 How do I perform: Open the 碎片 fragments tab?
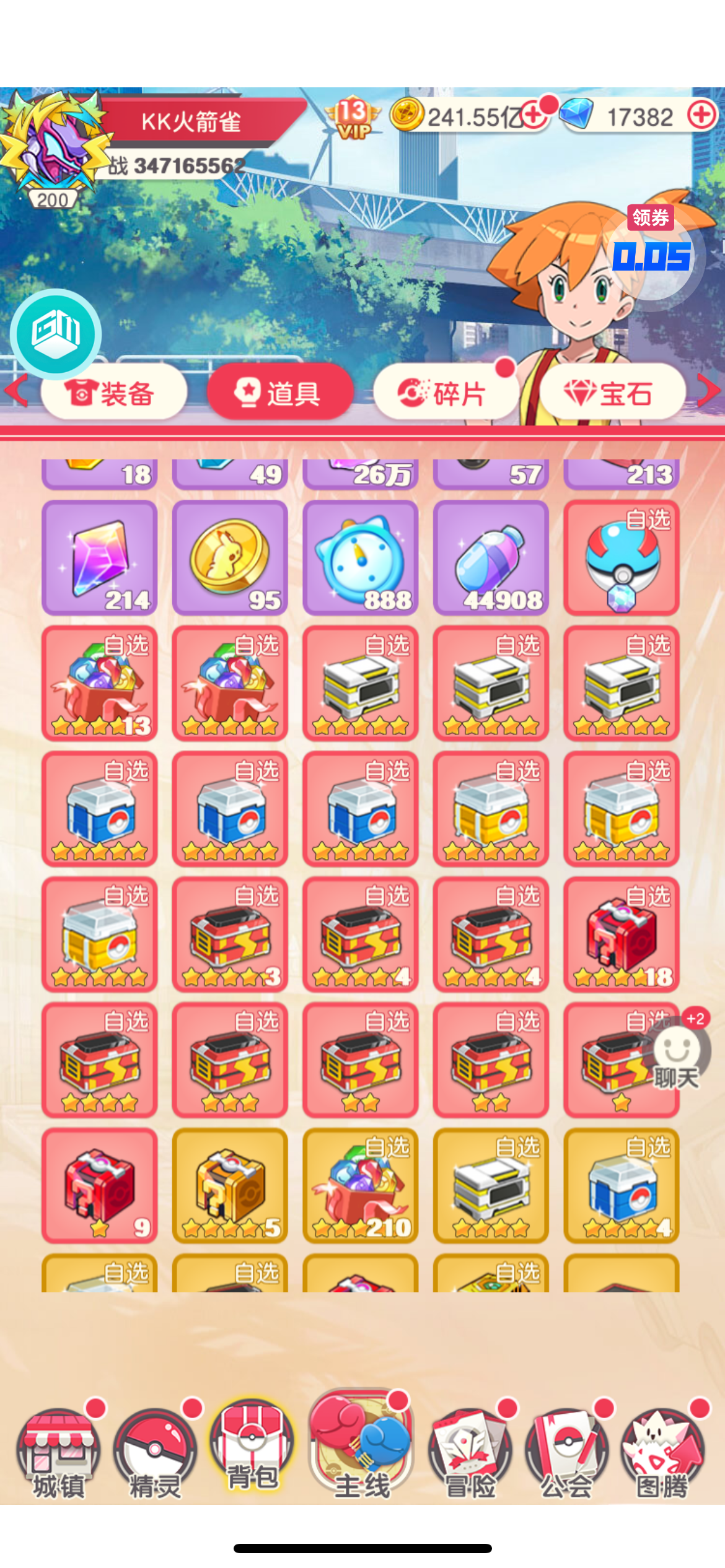(446, 393)
